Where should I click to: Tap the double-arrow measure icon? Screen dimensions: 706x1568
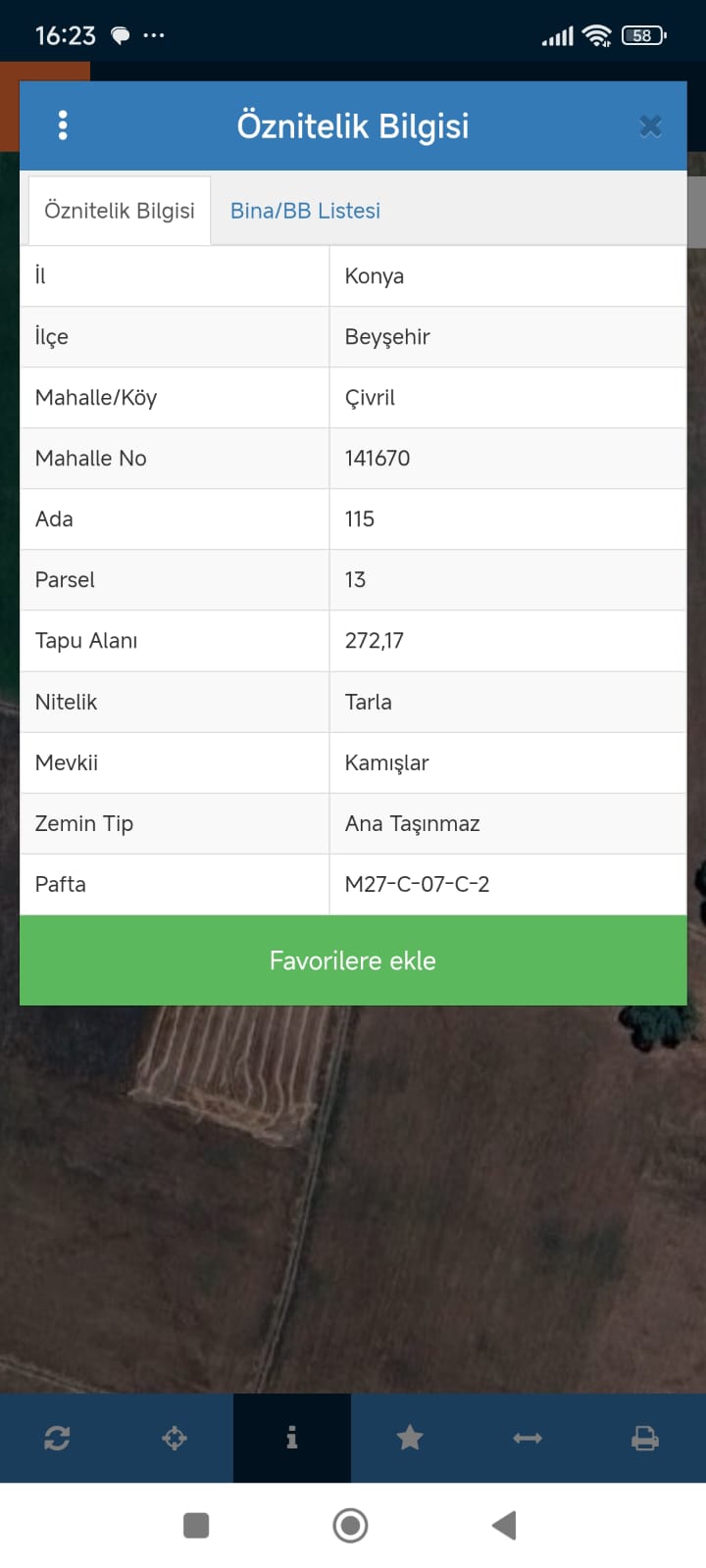point(528,1438)
